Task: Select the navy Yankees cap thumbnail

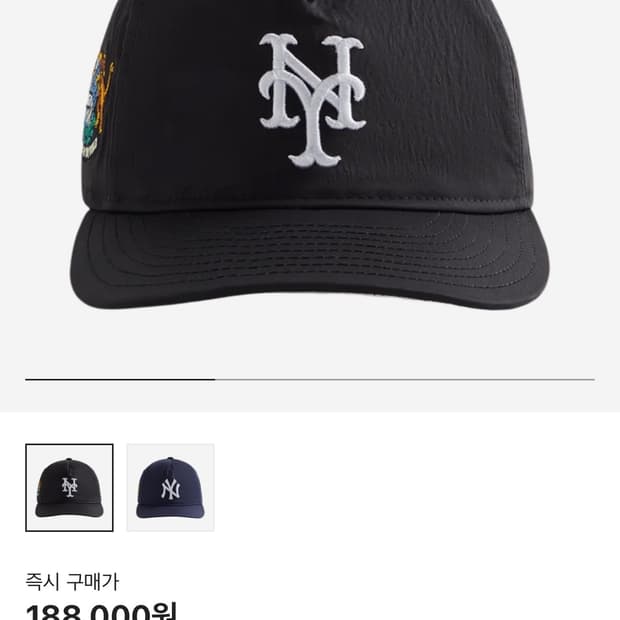Action: click(x=170, y=487)
